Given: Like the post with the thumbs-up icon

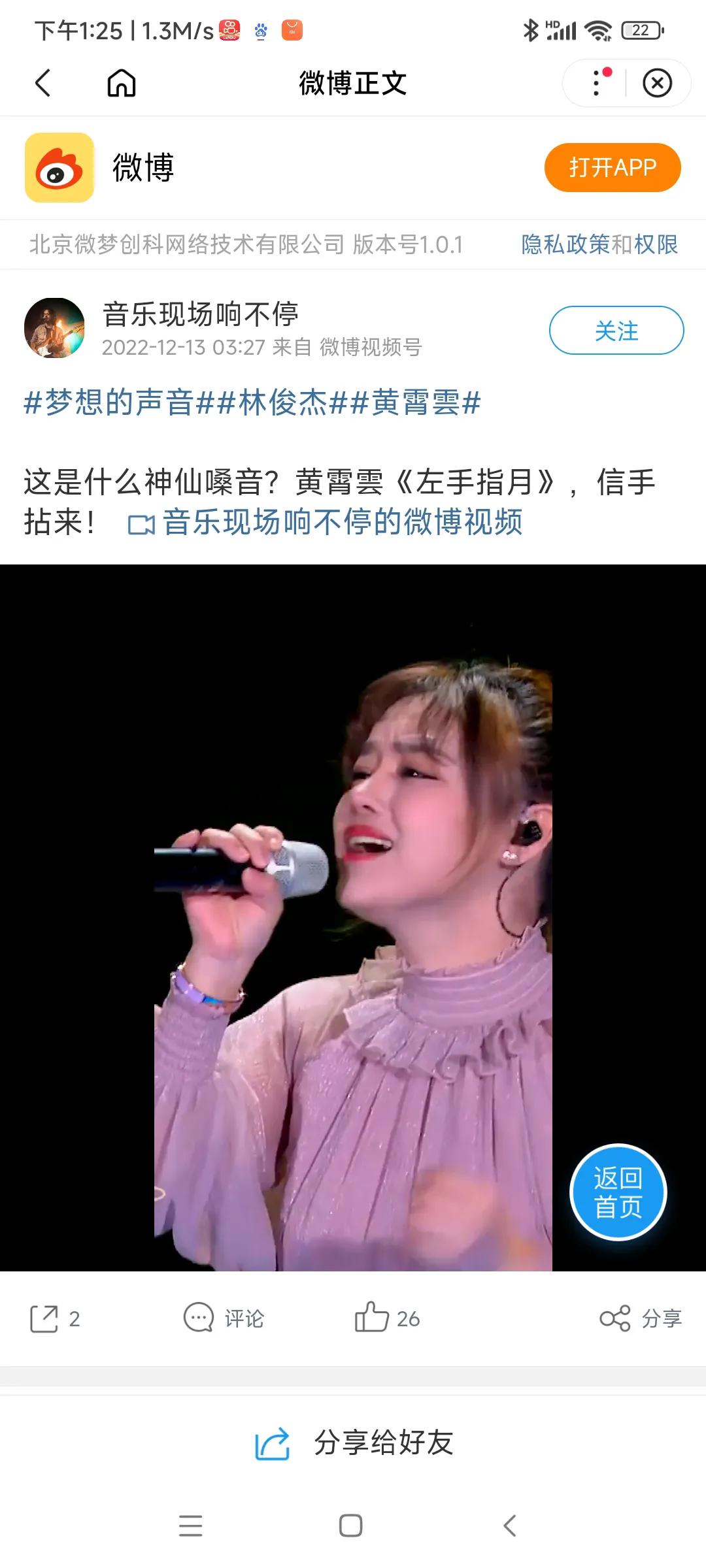Looking at the screenshot, I should pyautogui.click(x=387, y=1318).
